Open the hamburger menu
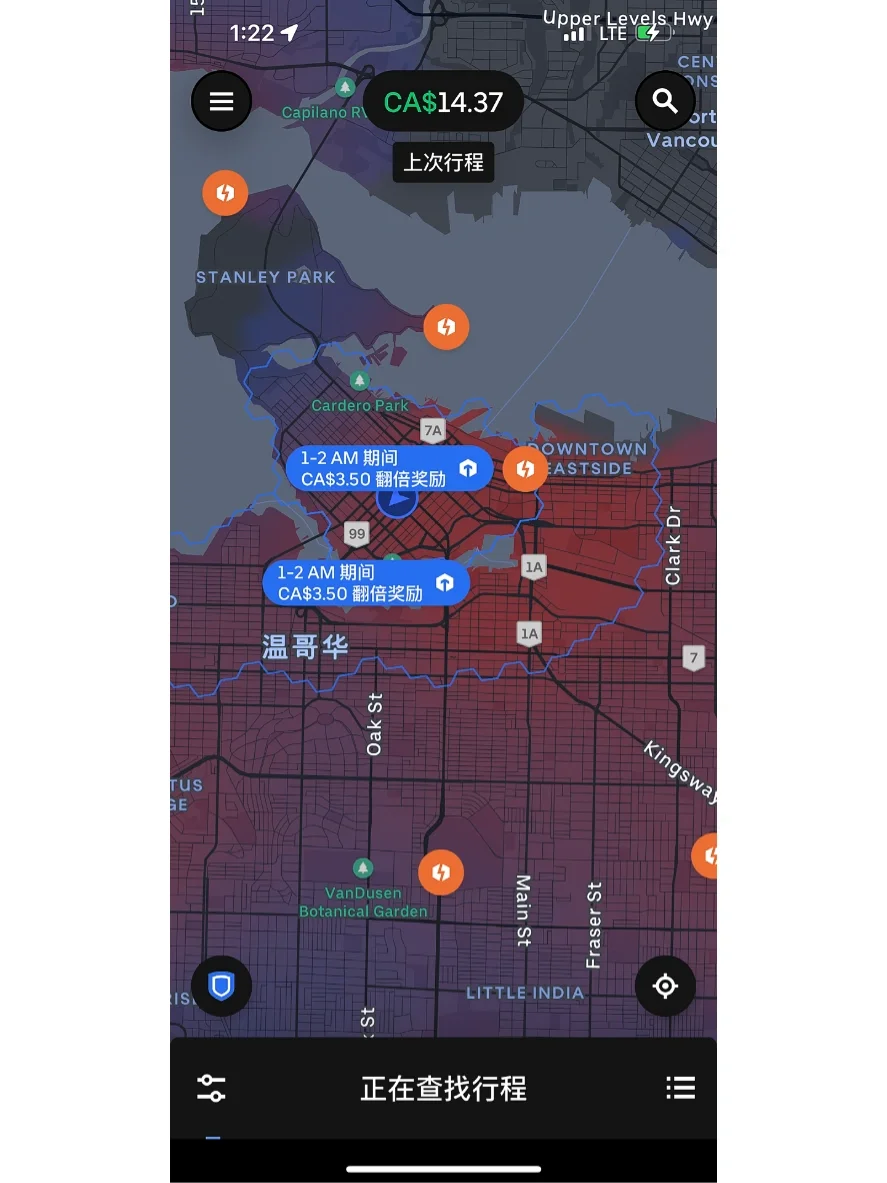The image size is (887, 1183). point(221,101)
